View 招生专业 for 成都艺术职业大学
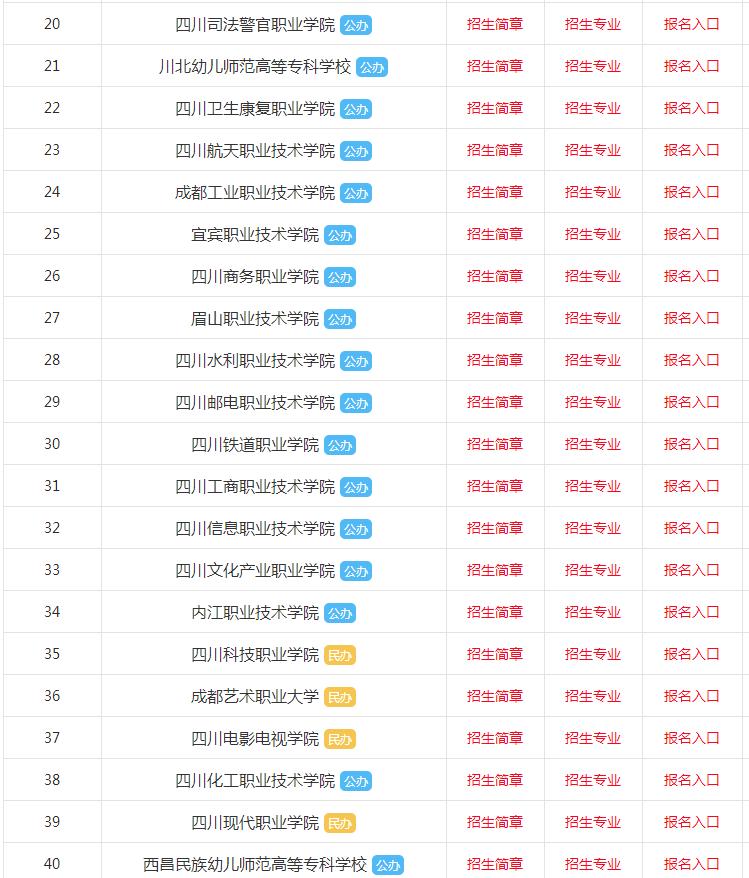 593,696
